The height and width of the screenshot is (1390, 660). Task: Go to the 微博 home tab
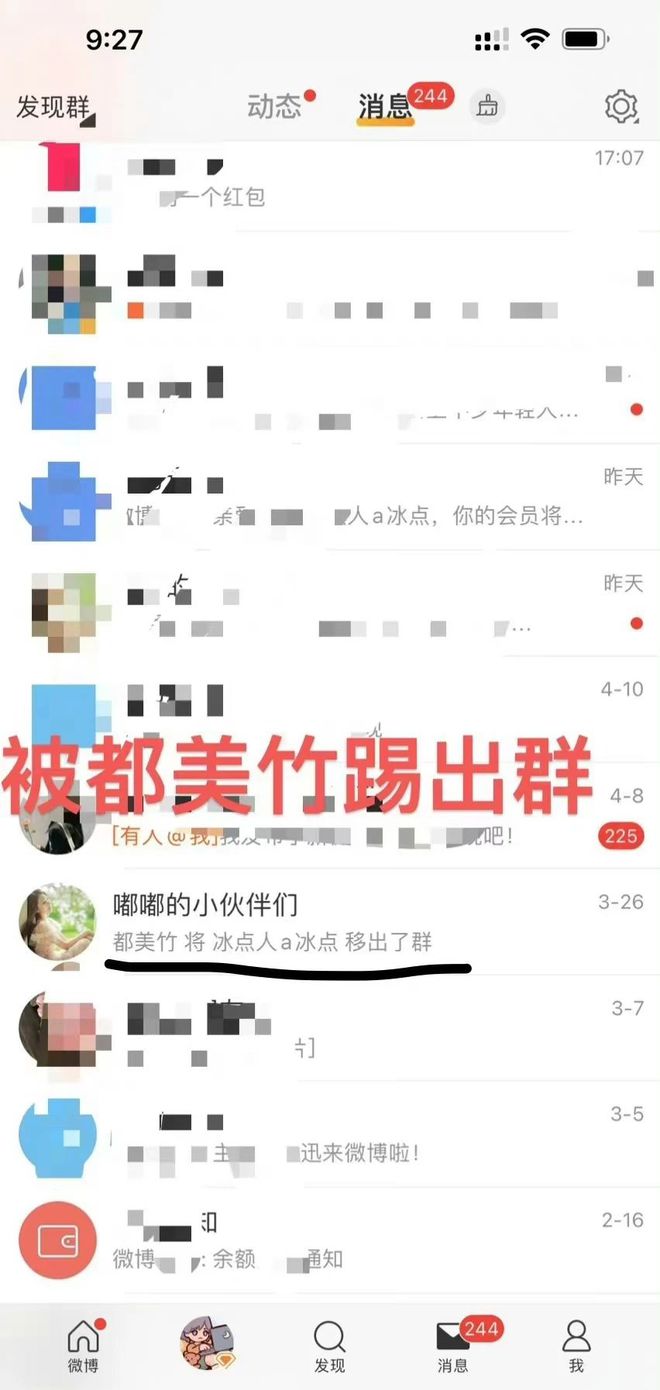(83, 1345)
